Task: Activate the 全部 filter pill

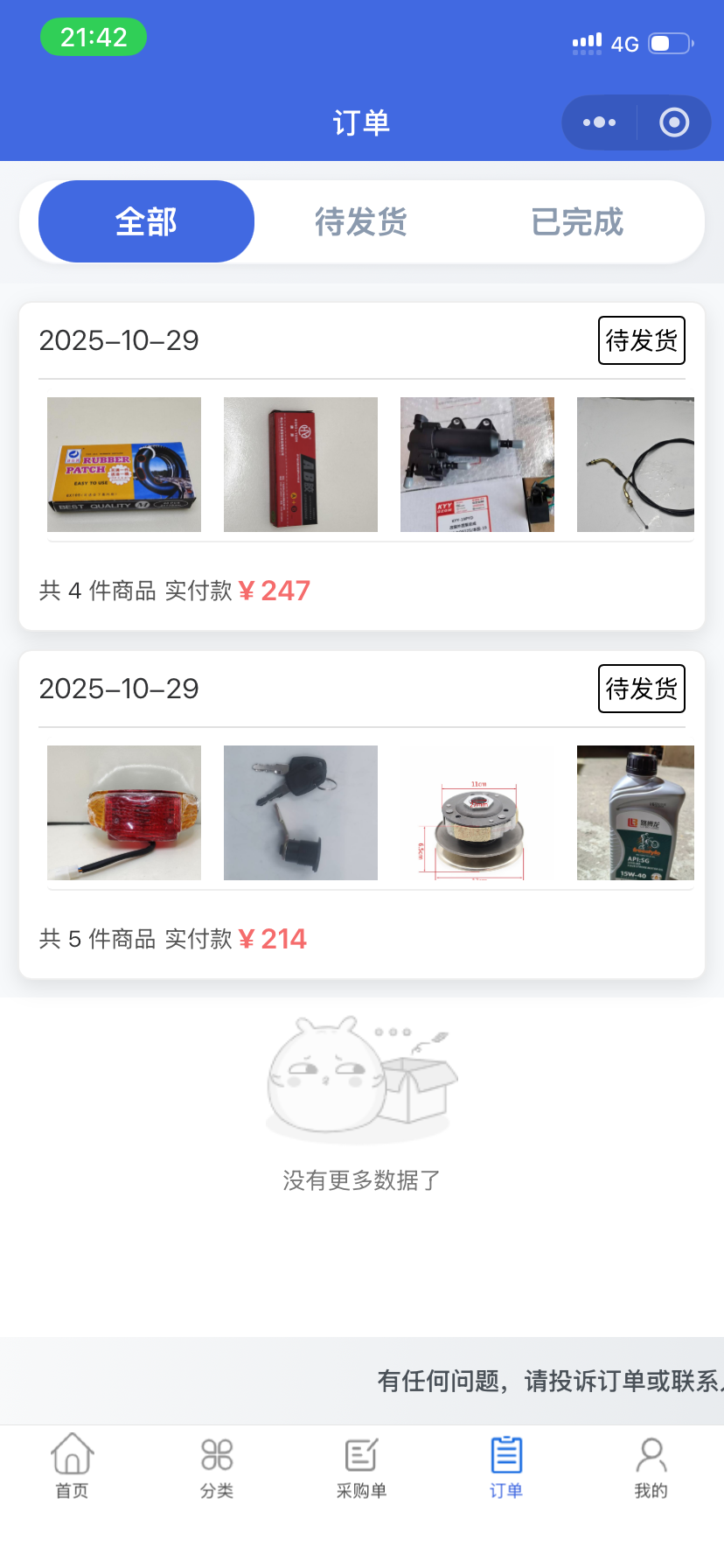Action: [x=145, y=222]
